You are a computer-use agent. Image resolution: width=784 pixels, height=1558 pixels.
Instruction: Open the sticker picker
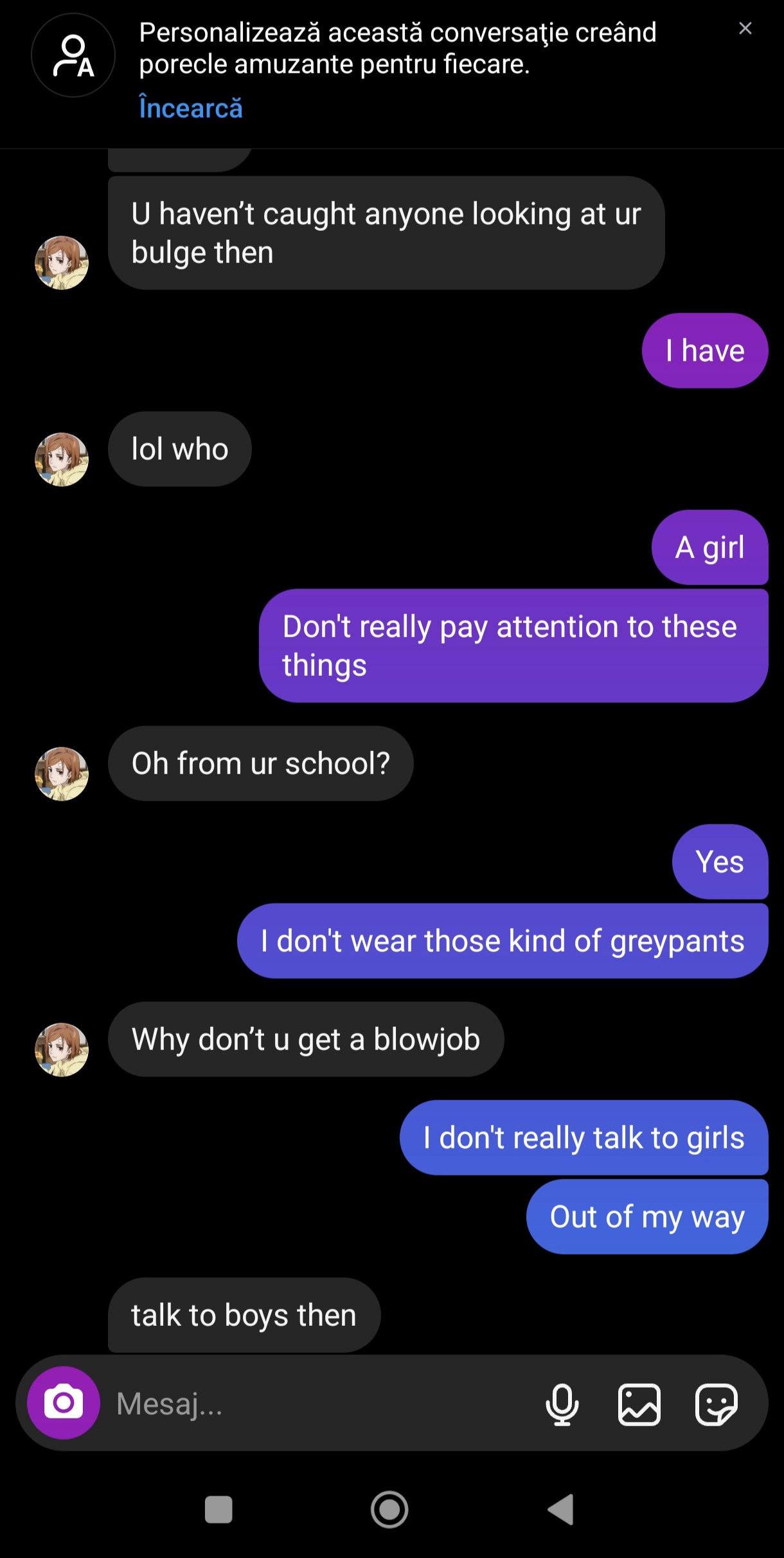716,1404
